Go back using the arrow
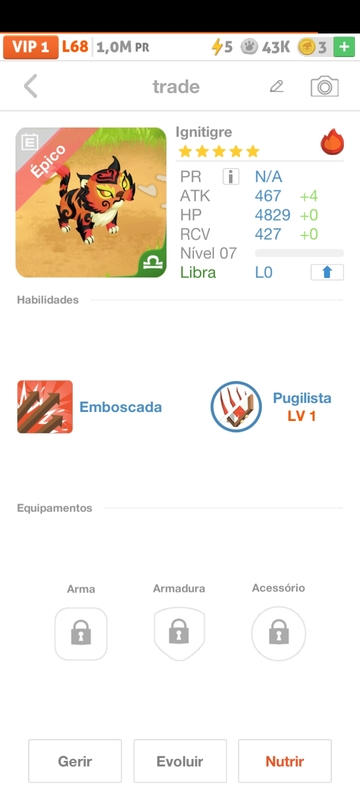The height and width of the screenshot is (800, 360). [31, 86]
